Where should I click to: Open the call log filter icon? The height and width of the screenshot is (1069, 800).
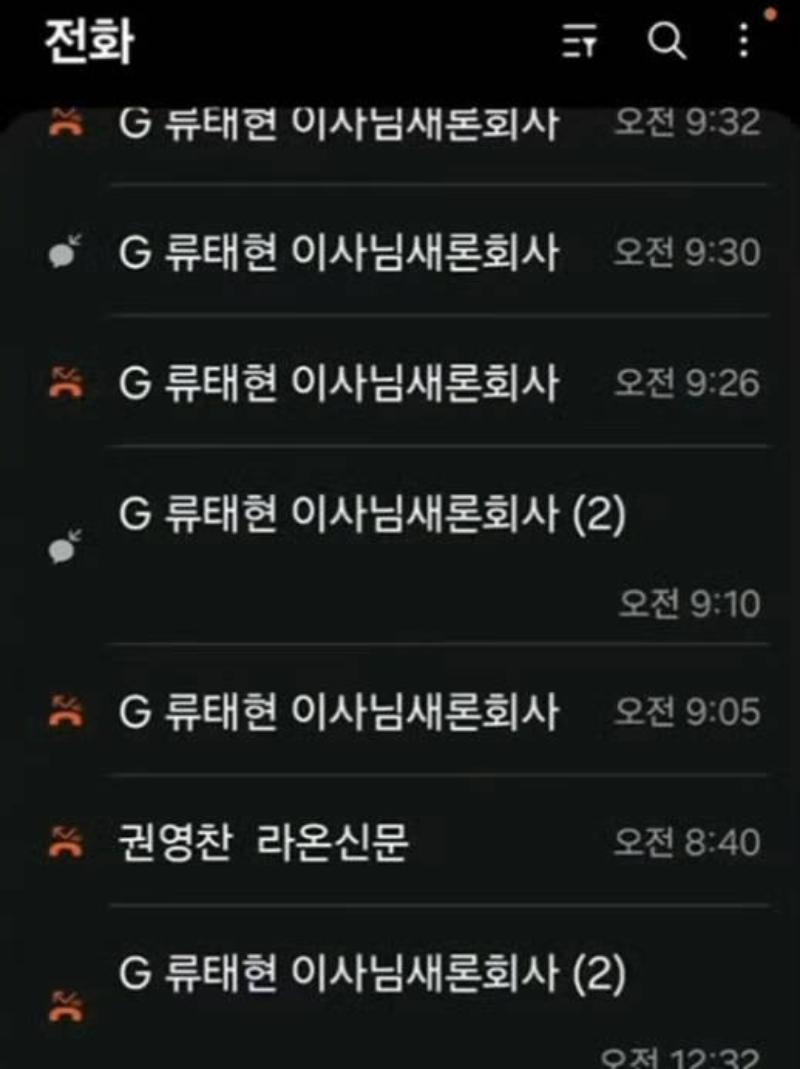(x=578, y=42)
